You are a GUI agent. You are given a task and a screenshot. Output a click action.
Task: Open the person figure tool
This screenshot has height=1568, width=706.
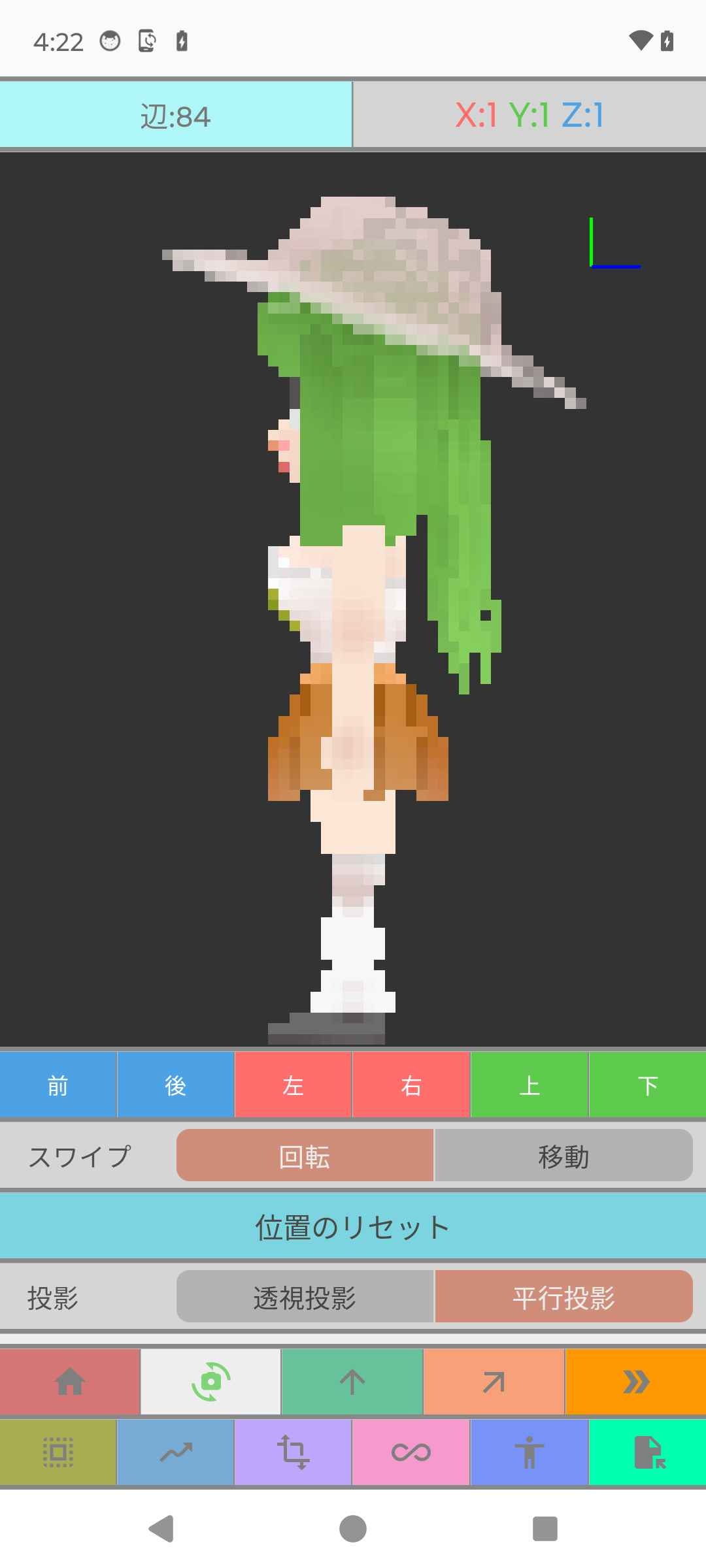point(529,1452)
